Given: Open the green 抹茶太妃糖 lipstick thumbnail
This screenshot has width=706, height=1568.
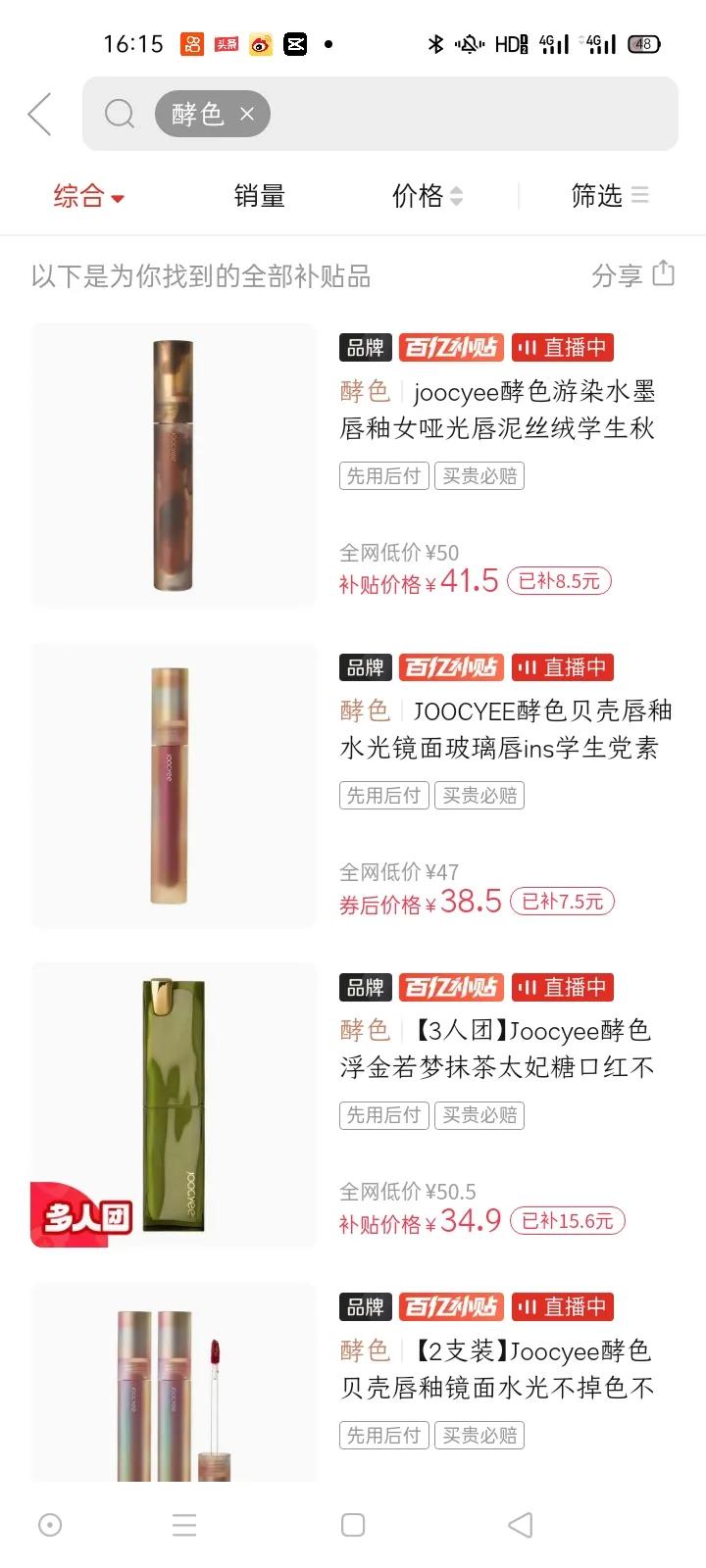Looking at the screenshot, I should tap(173, 1104).
